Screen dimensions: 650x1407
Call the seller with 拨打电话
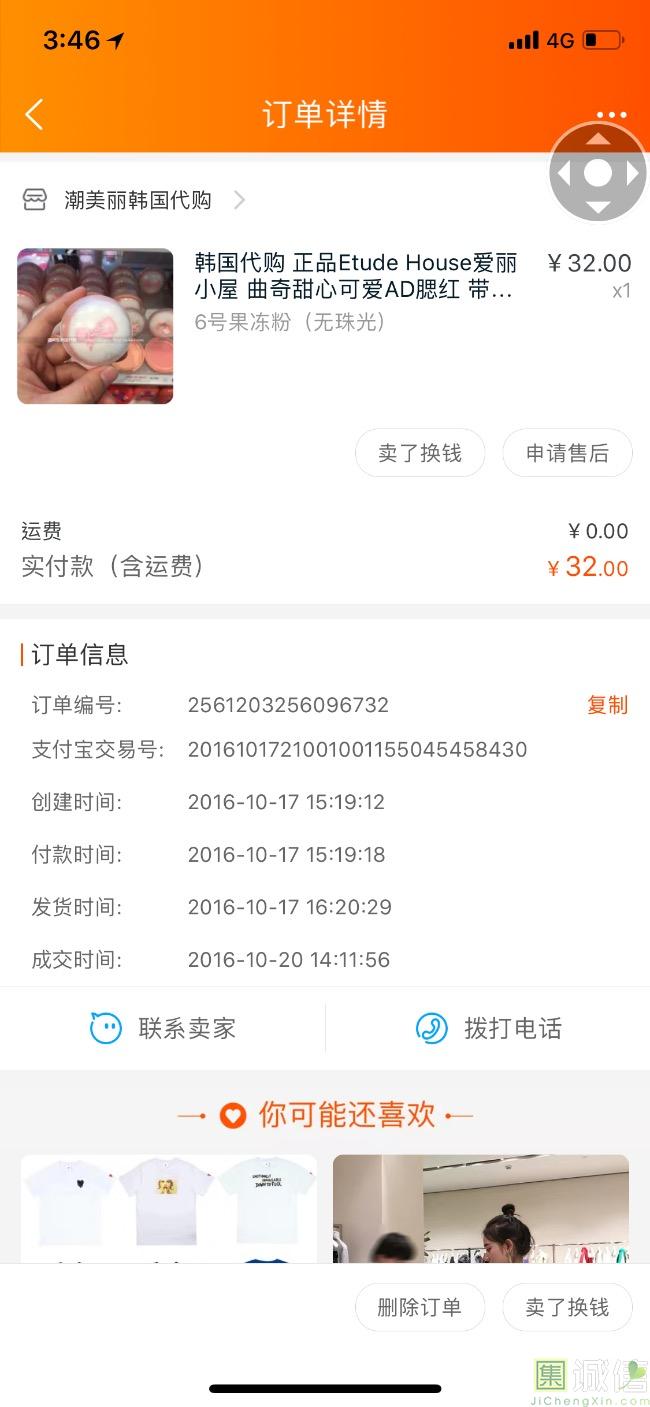488,1028
